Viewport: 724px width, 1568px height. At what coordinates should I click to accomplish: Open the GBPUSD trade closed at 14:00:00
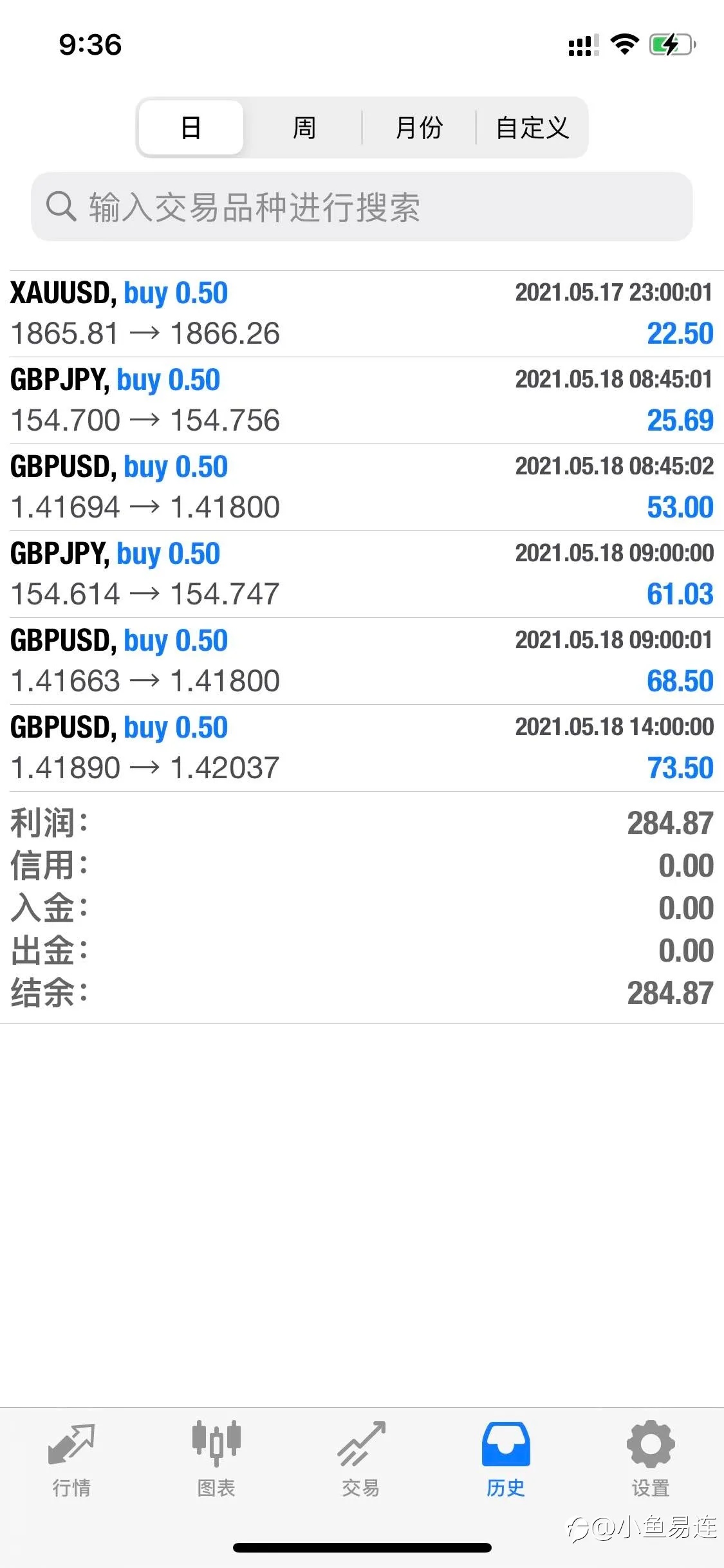(x=362, y=748)
